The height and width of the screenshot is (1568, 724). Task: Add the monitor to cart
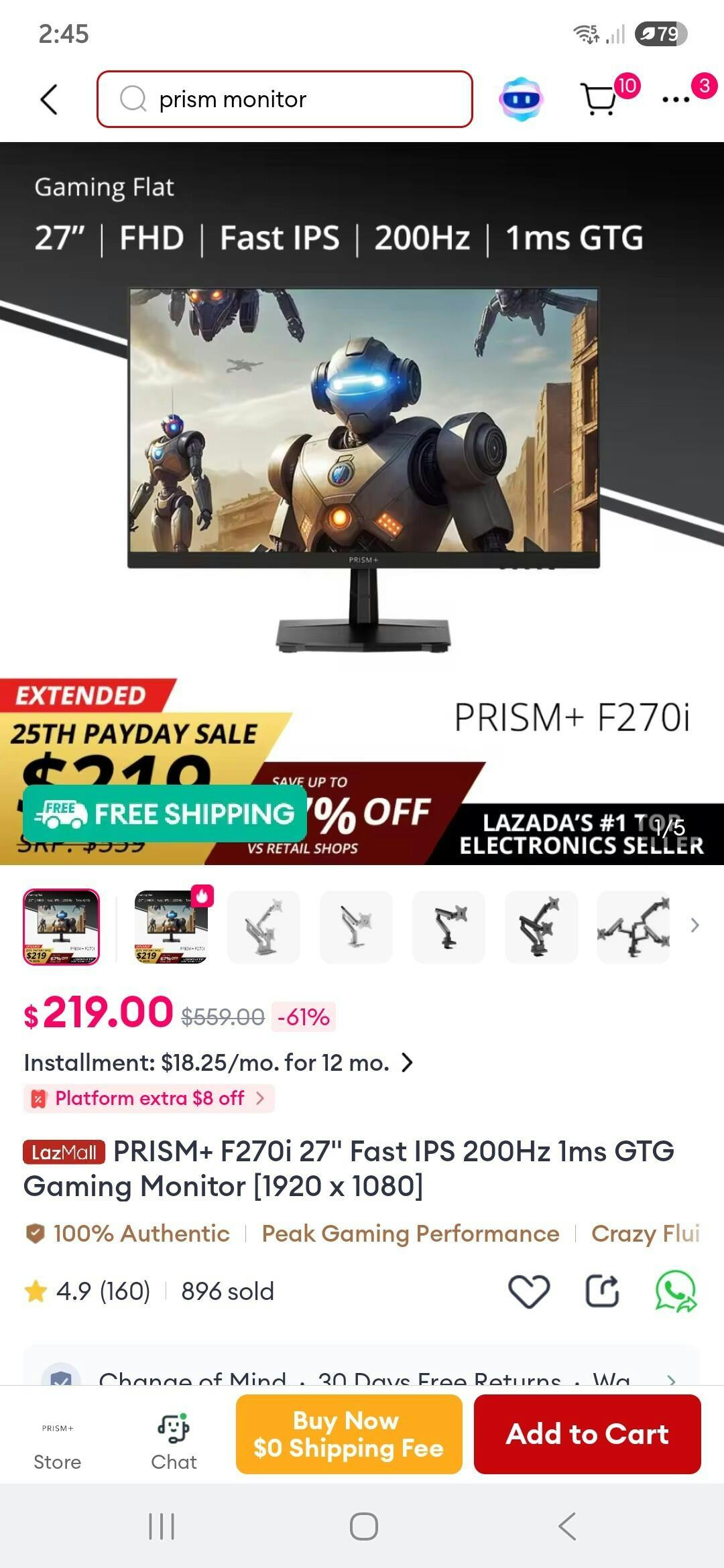[587, 1434]
